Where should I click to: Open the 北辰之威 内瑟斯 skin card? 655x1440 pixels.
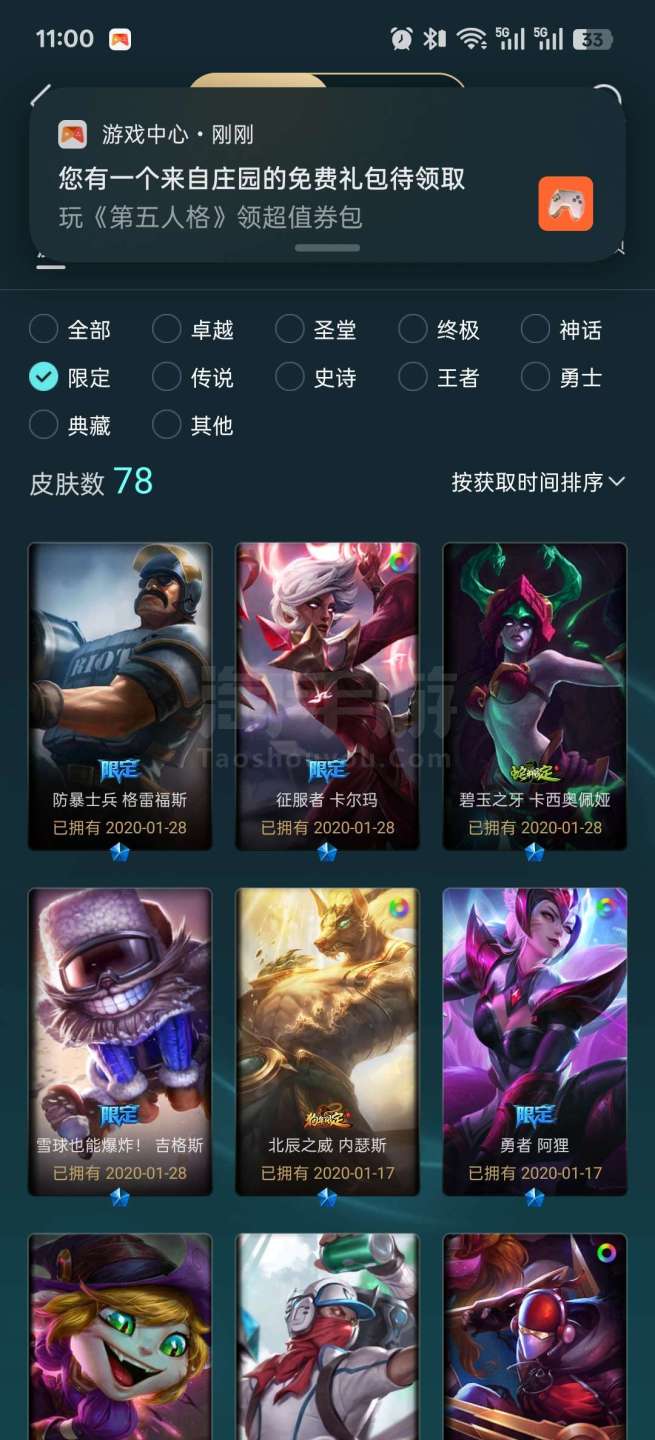328,1042
